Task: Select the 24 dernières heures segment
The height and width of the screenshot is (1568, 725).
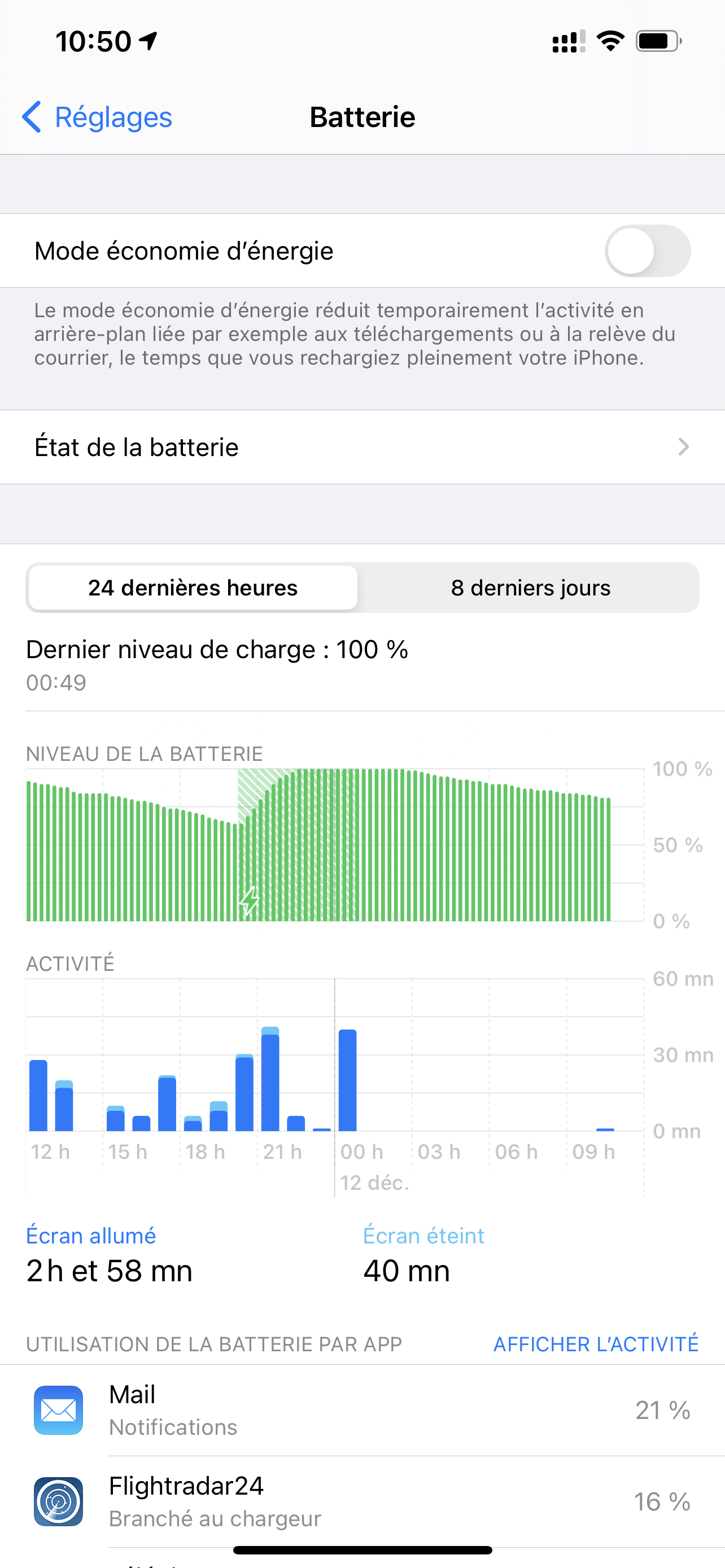Action: 193,588
